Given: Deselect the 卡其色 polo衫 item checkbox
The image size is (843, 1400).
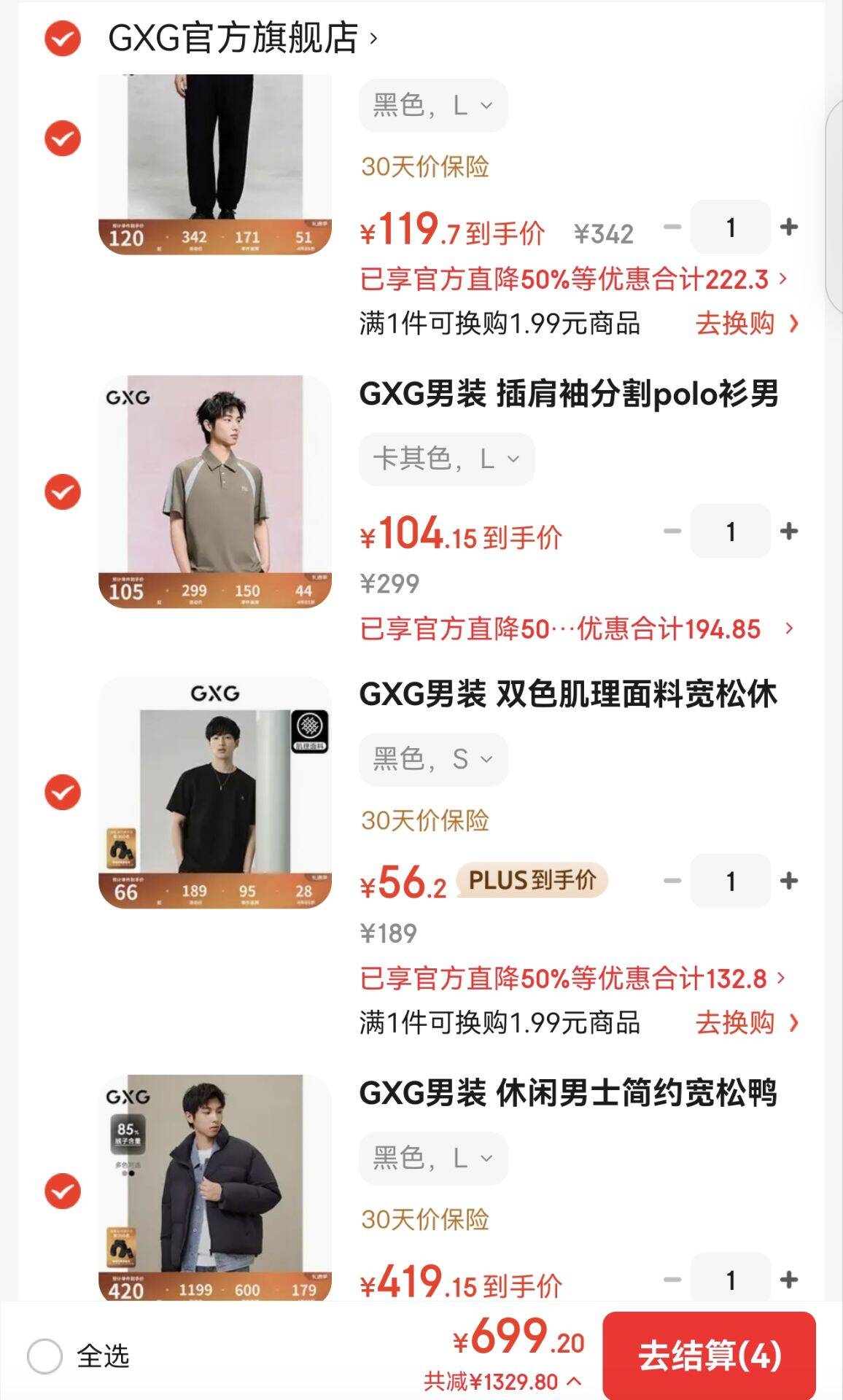Looking at the screenshot, I should tap(63, 491).
